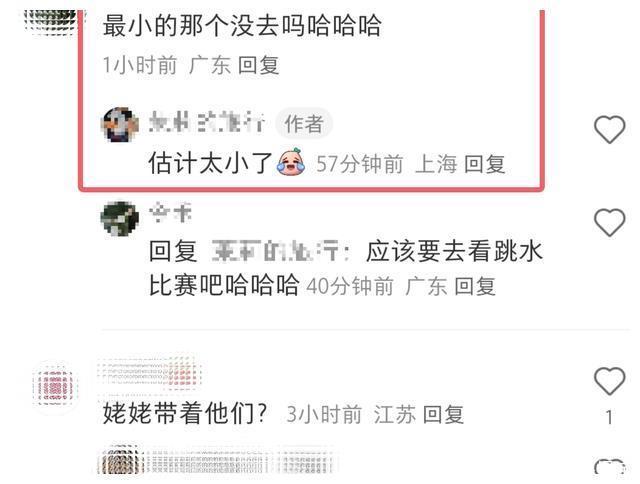Tap 回复 on the author's 估计太小了 comment
Viewport: 640px width, 484px height.
(485, 164)
